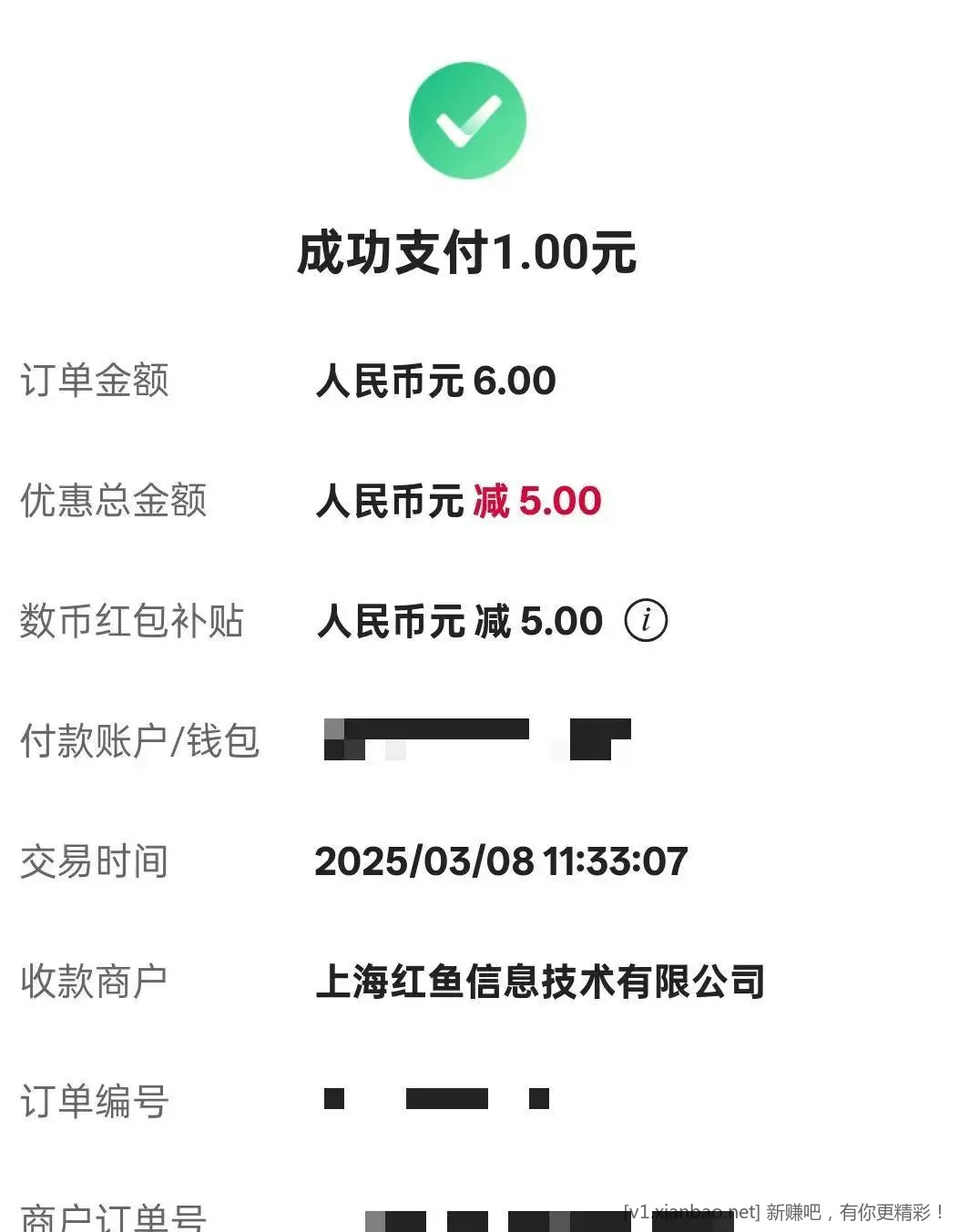Open the info icon beside 数币红包补贴
This screenshot has height=1232, width=959.
[x=646, y=621]
